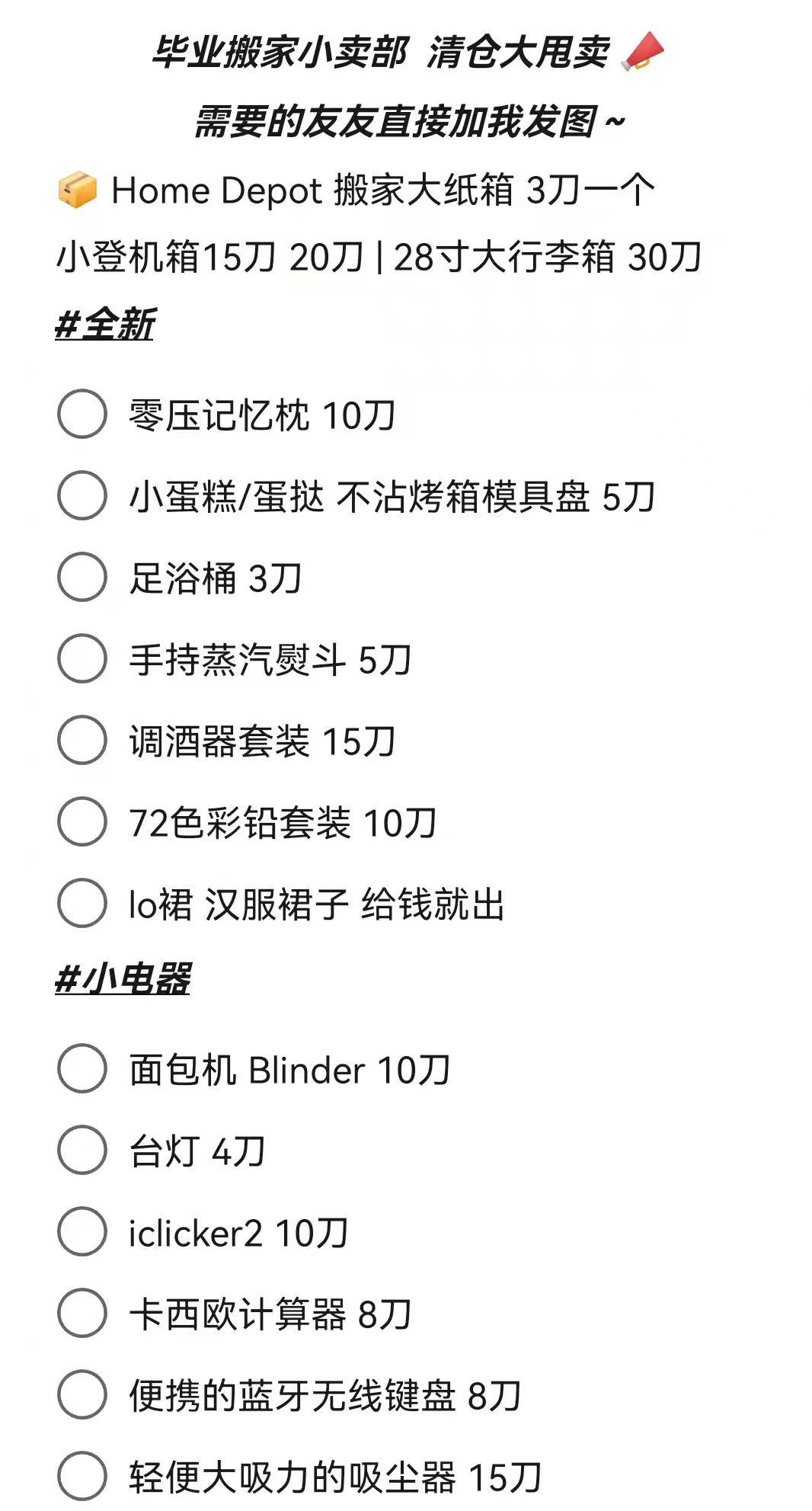Tick the 台灯 4刀 checkbox
Screen dimensions: 812x1511
click(x=82, y=1150)
